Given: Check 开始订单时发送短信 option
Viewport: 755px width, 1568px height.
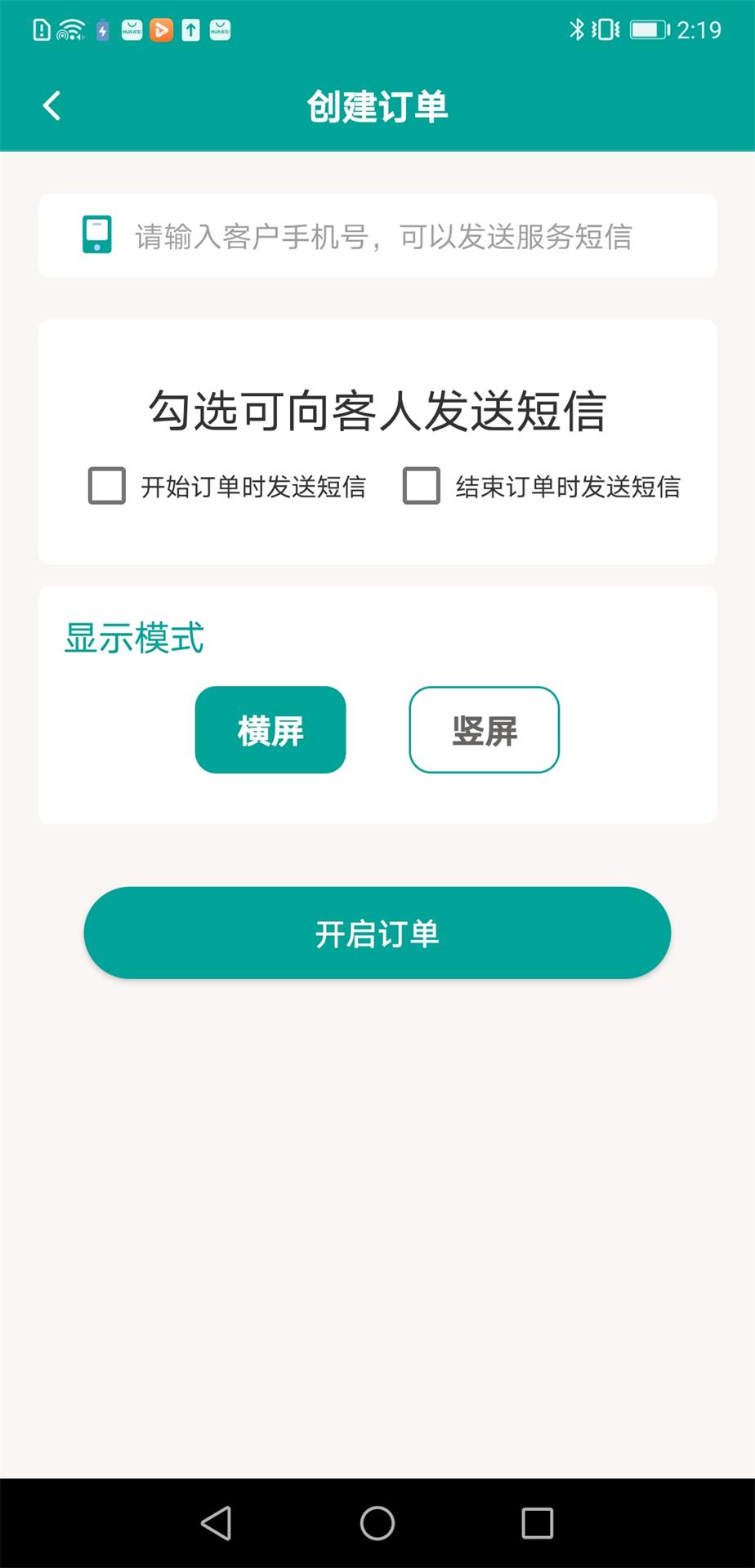Looking at the screenshot, I should pos(107,486).
